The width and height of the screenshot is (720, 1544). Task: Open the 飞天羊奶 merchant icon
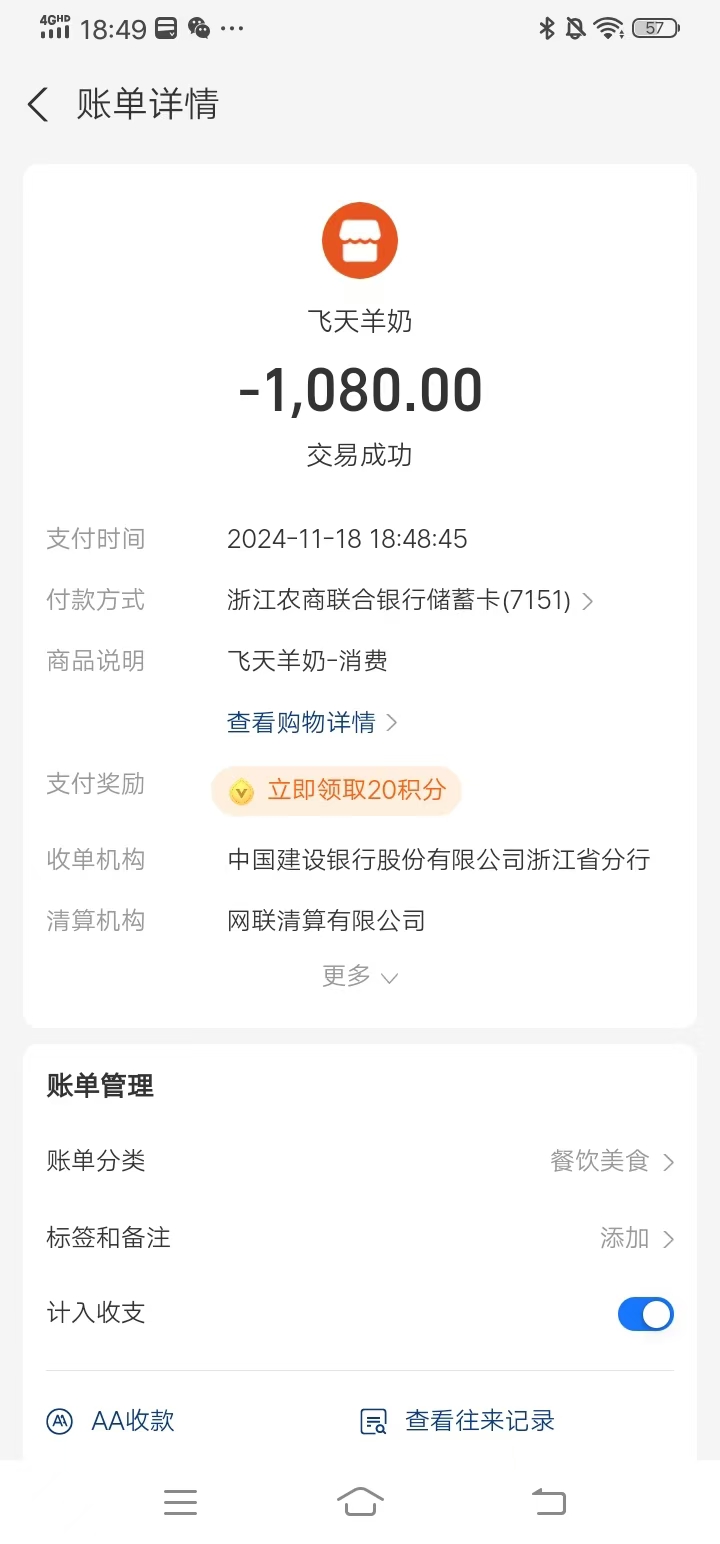click(360, 241)
